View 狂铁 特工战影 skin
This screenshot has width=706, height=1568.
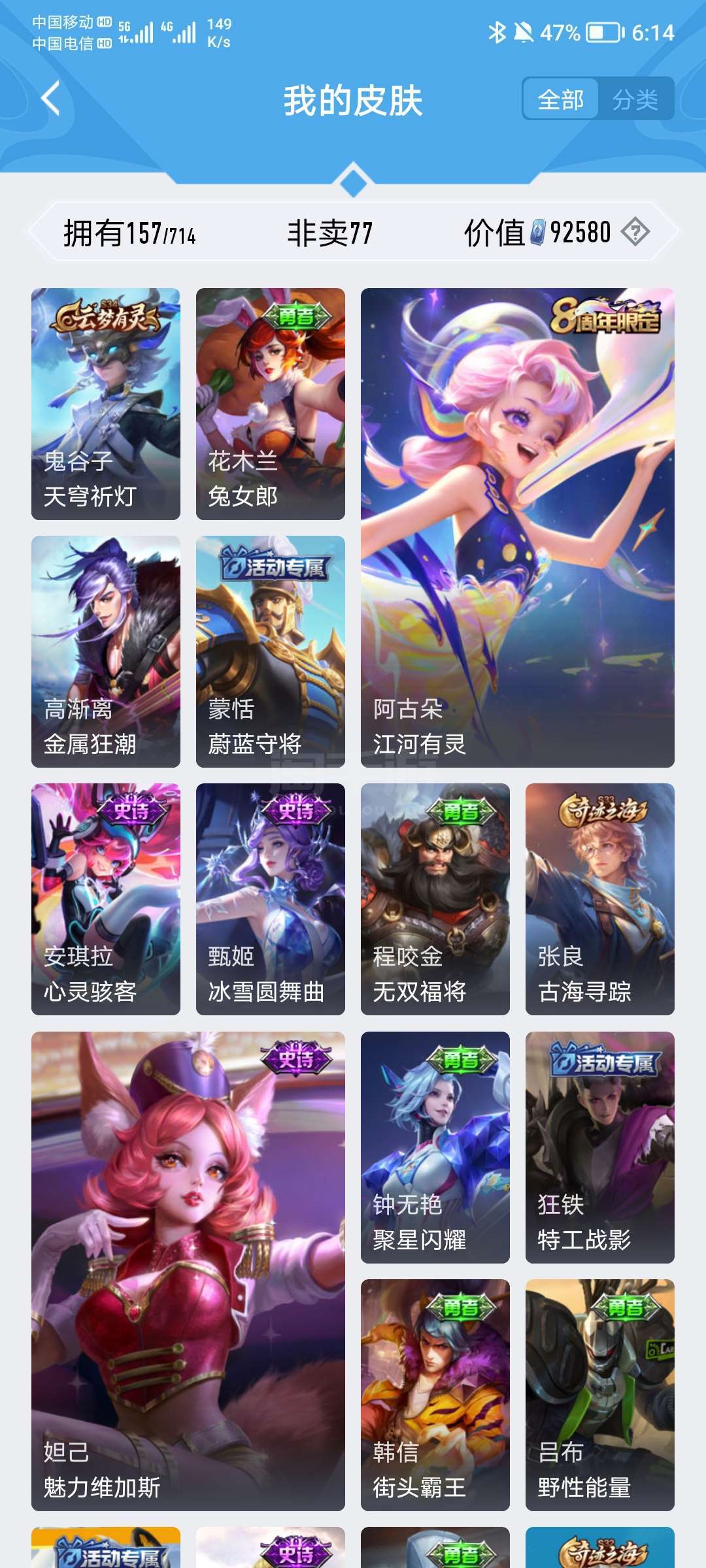pos(600,1147)
